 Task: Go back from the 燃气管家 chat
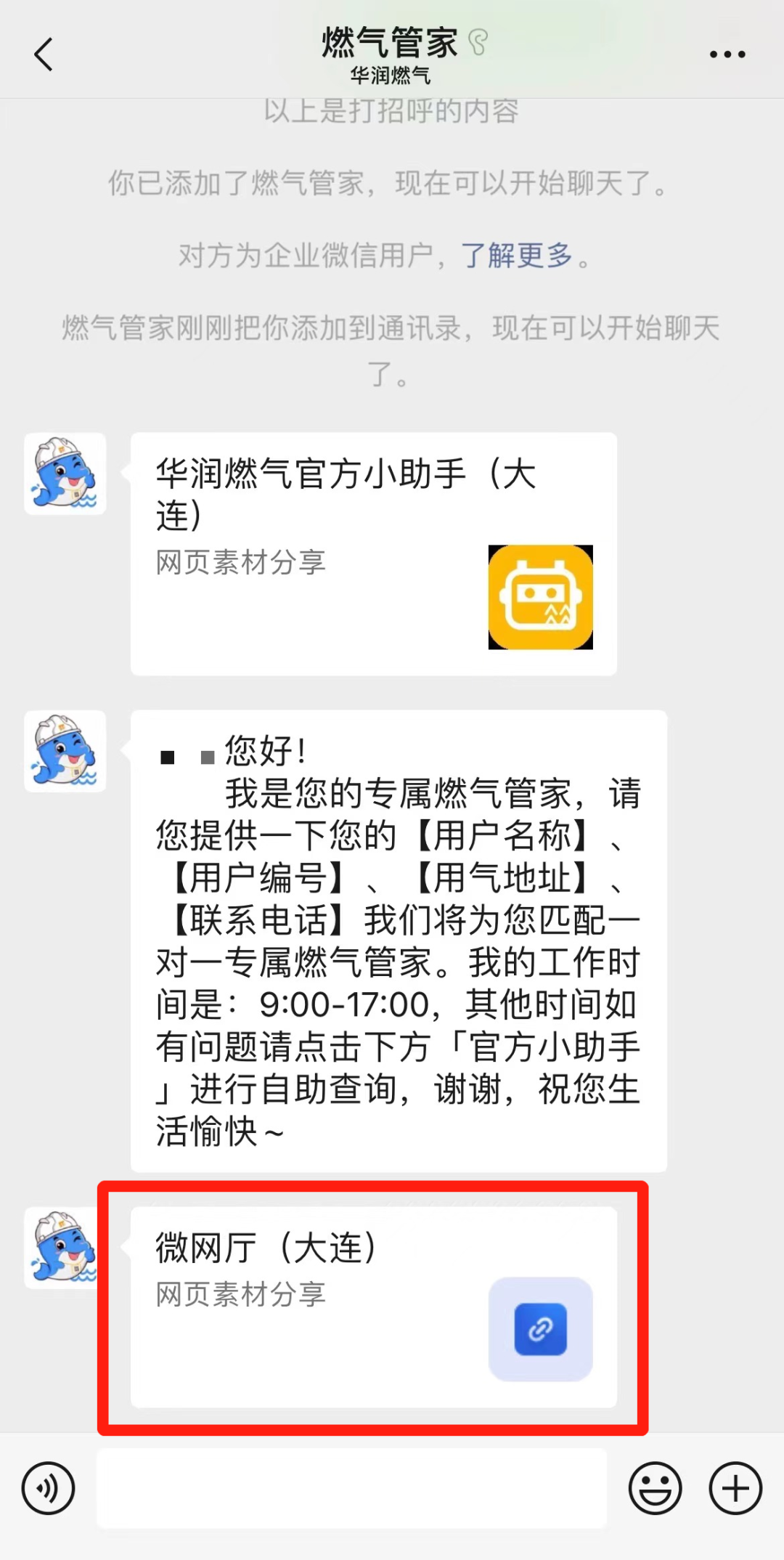click(44, 54)
